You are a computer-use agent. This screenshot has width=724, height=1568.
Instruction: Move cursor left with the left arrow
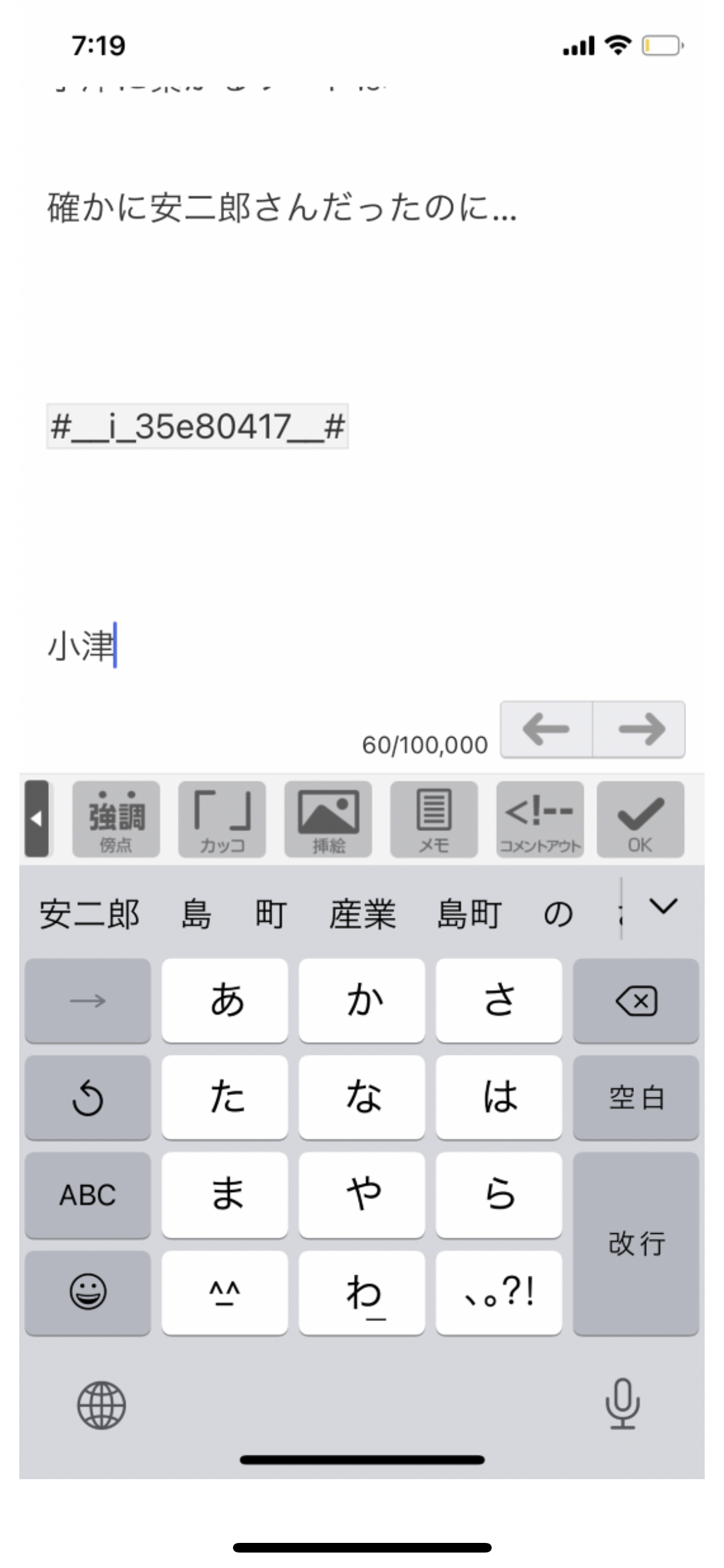[546, 729]
